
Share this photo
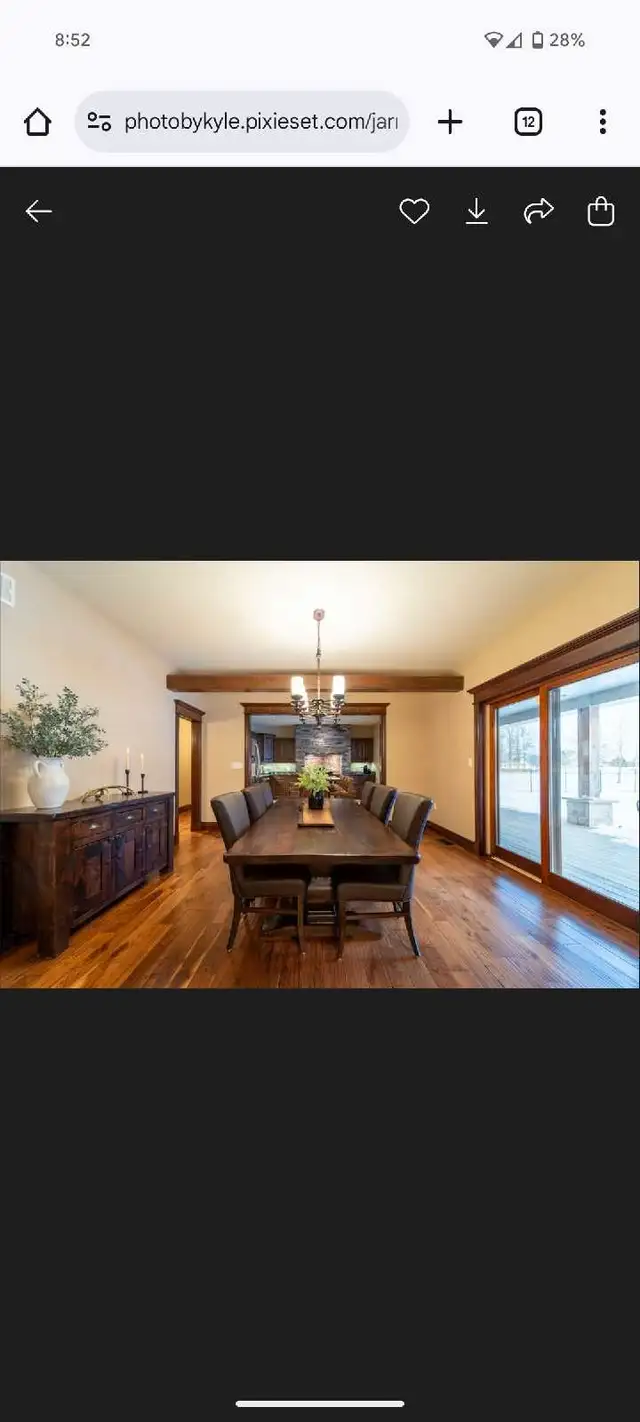click(x=538, y=211)
